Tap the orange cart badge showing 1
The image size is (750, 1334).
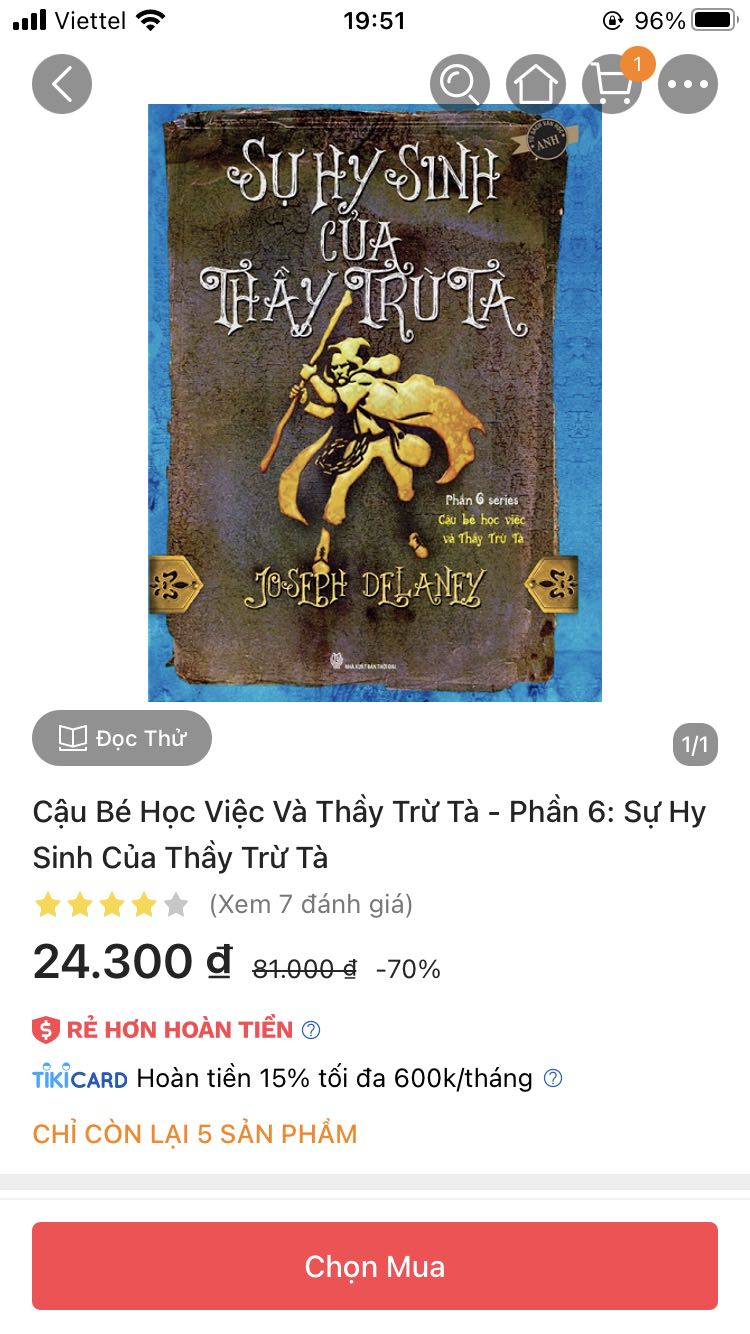(640, 63)
